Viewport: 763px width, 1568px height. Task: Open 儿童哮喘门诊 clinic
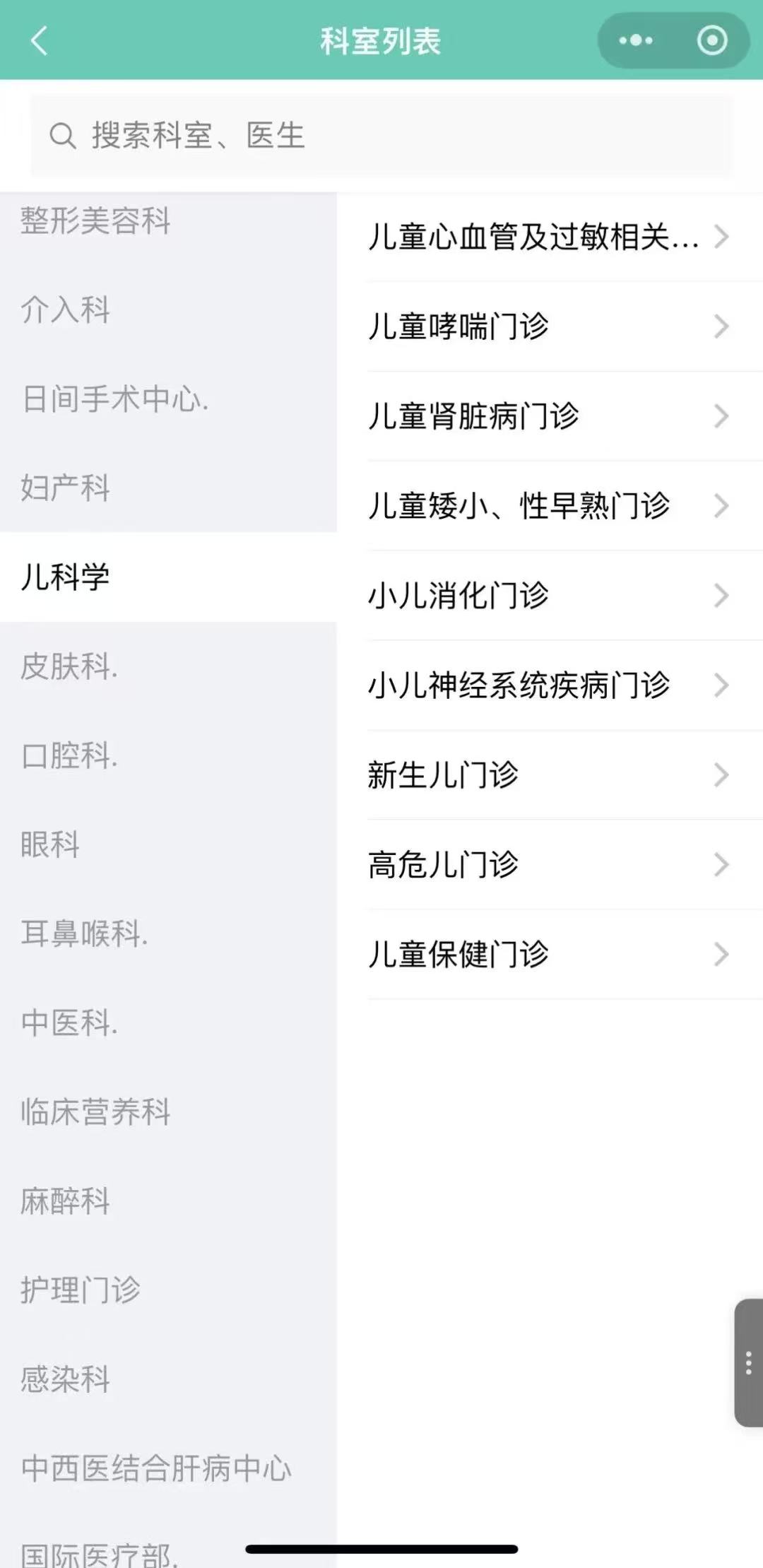548,326
